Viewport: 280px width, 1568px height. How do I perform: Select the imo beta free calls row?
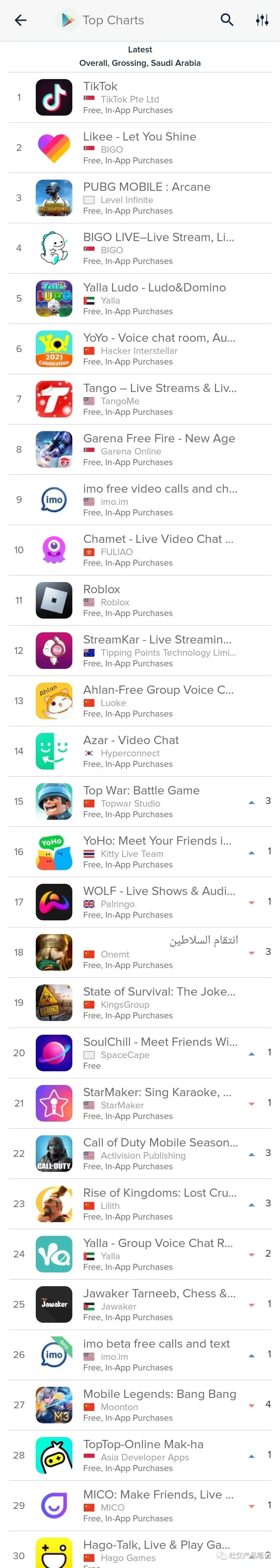coord(140,1355)
